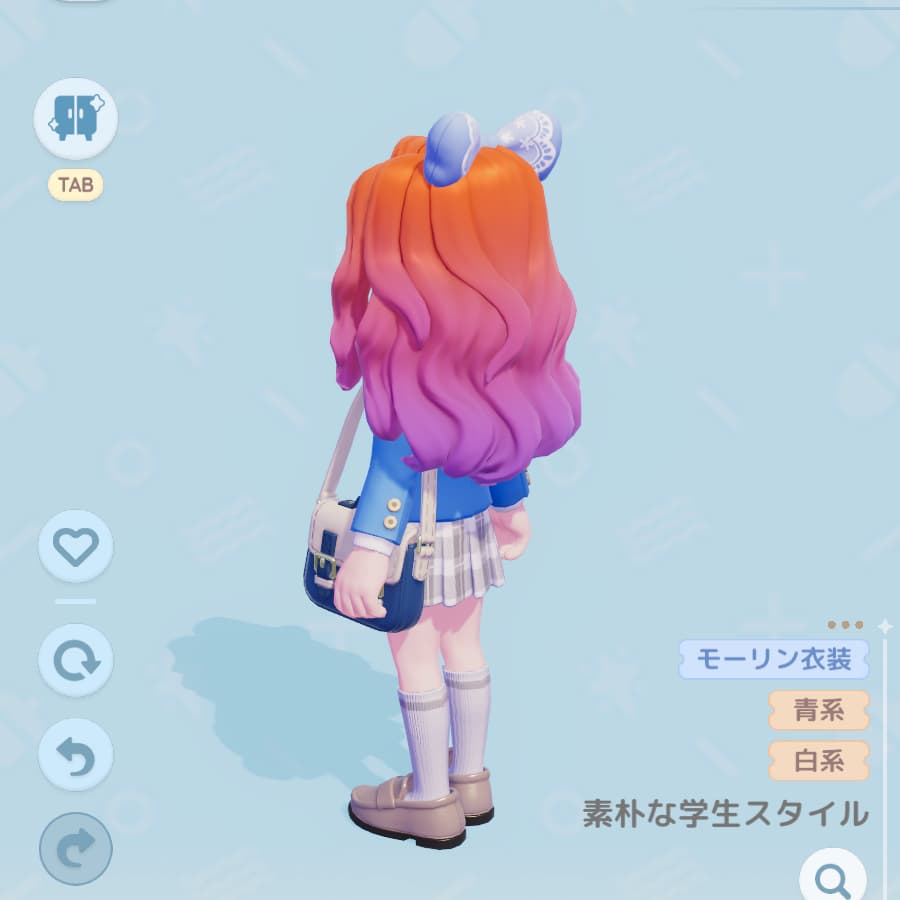Screen dimensions: 900x900
Task: Tap the circular refresh arrow icon
Action: coord(76,660)
